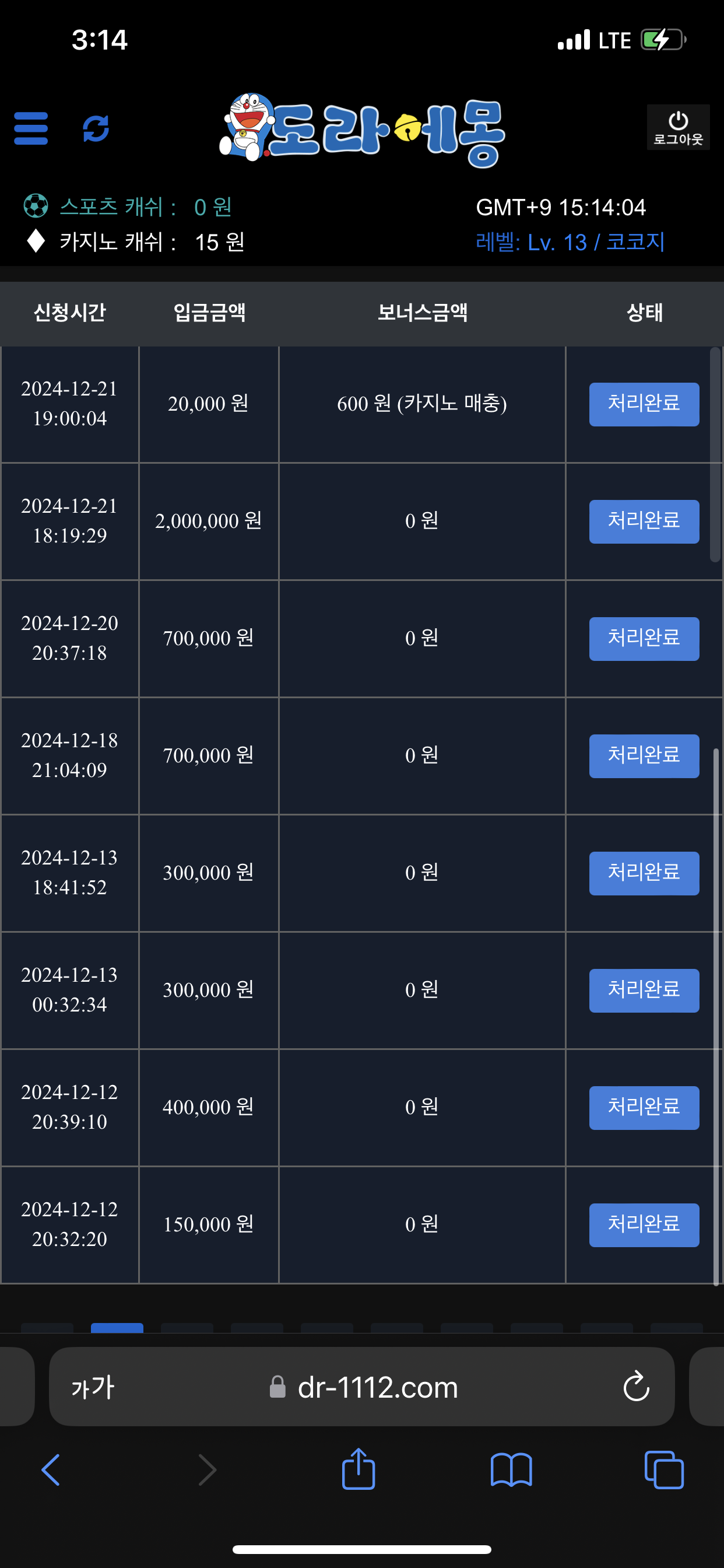
Task: Share this page
Action: tap(359, 1469)
